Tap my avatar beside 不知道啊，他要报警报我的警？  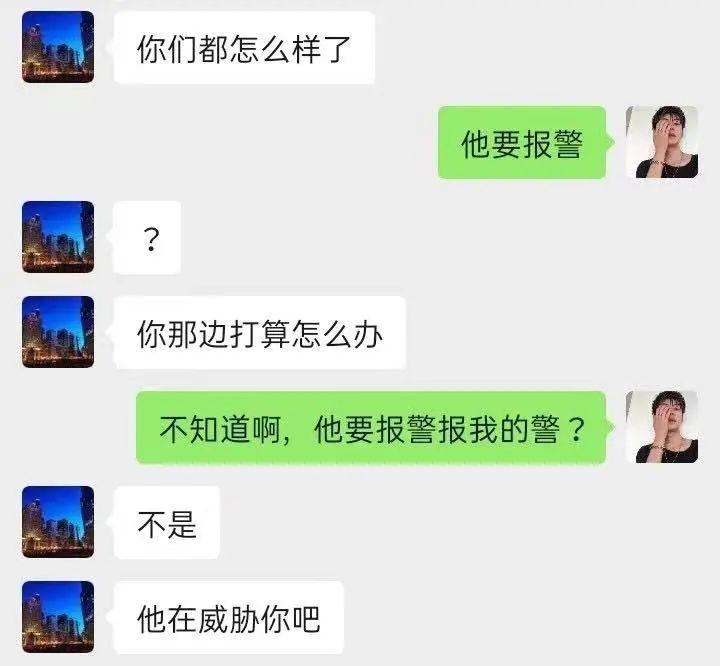pyautogui.click(x=661, y=427)
